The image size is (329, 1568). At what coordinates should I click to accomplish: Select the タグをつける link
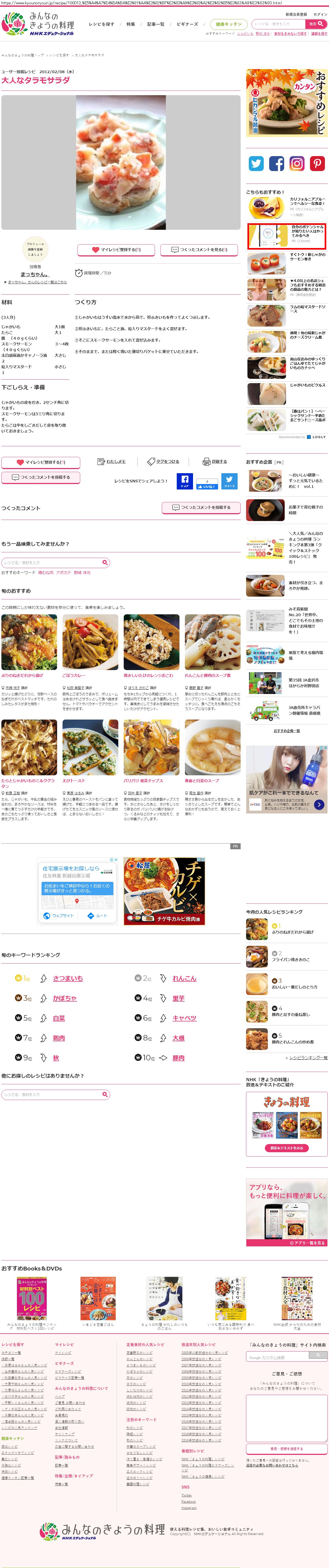[x=164, y=461]
